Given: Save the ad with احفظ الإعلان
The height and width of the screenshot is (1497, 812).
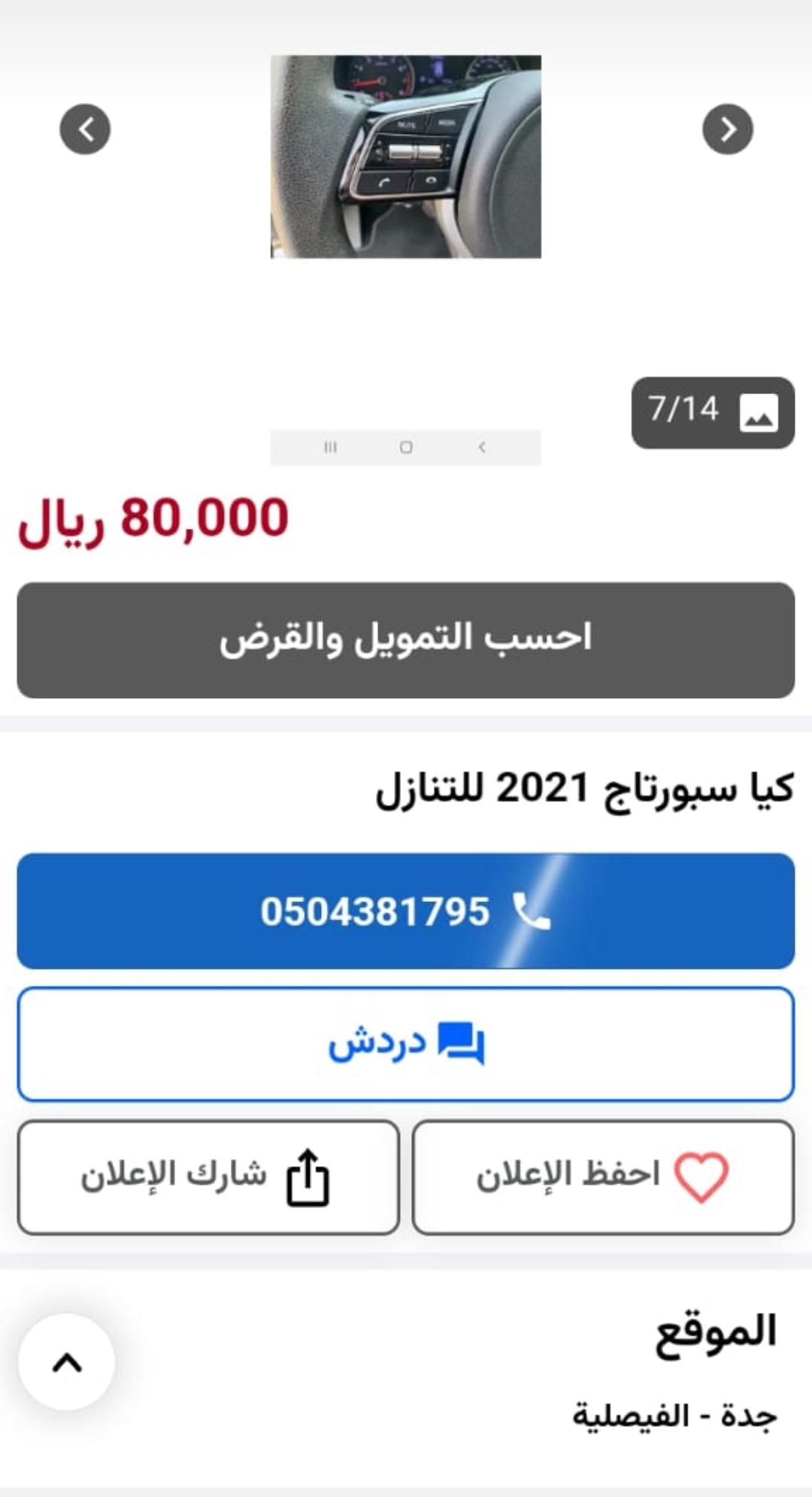Looking at the screenshot, I should click(603, 1177).
